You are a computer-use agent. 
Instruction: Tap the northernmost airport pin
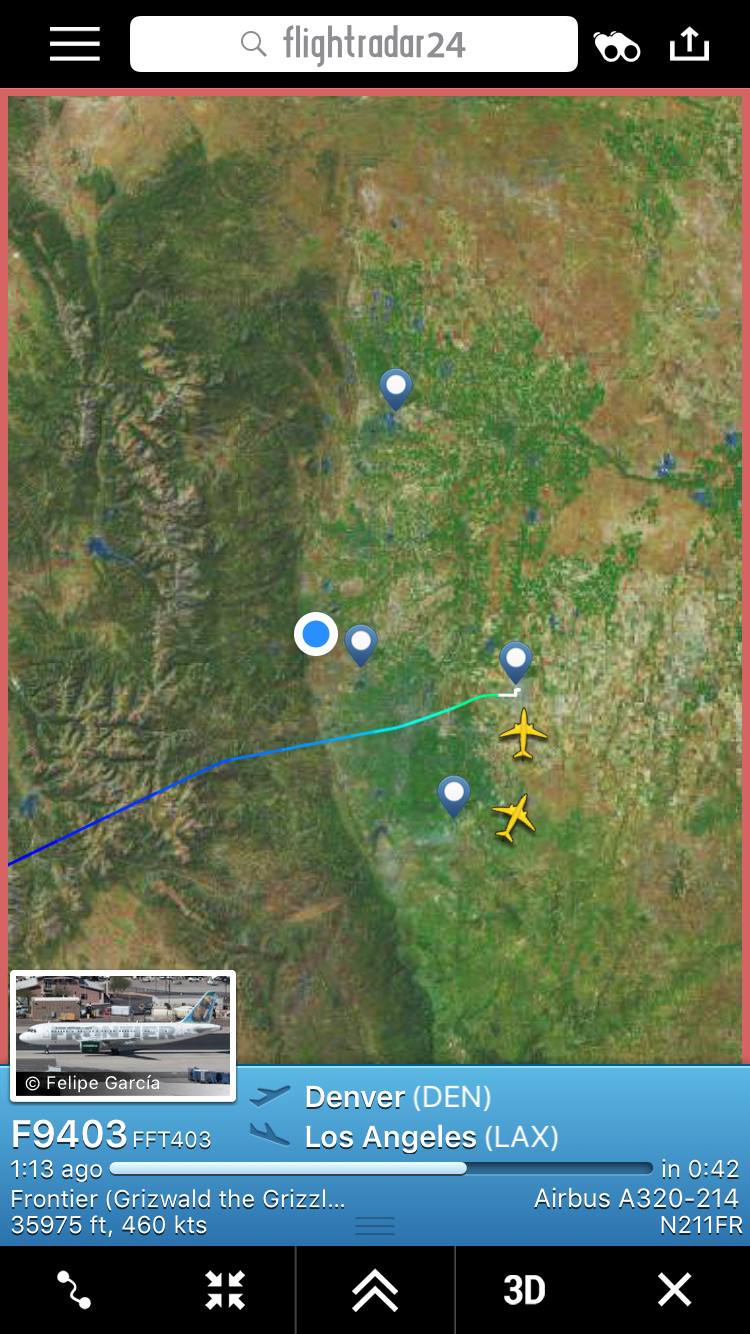pos(396,387)
